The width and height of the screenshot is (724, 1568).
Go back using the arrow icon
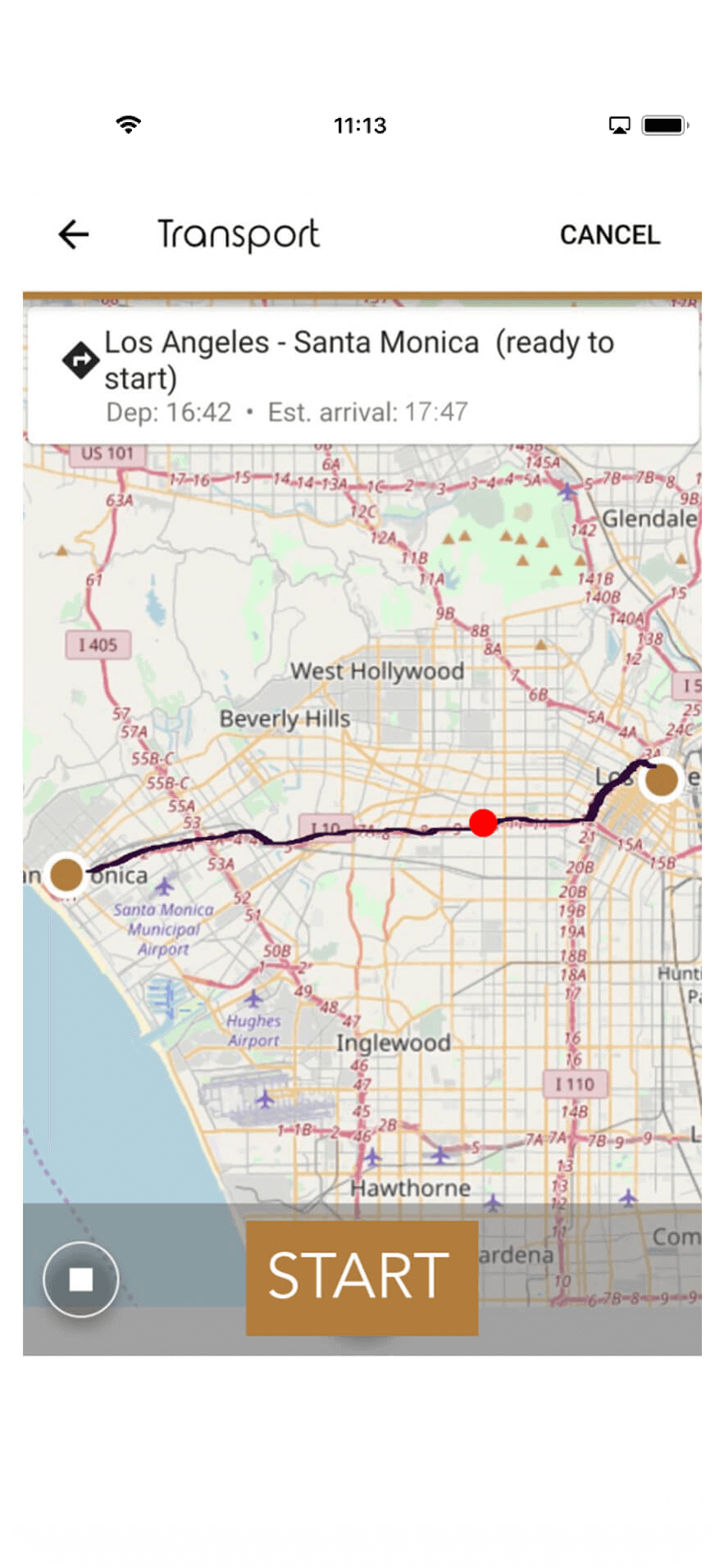[74, 234]
